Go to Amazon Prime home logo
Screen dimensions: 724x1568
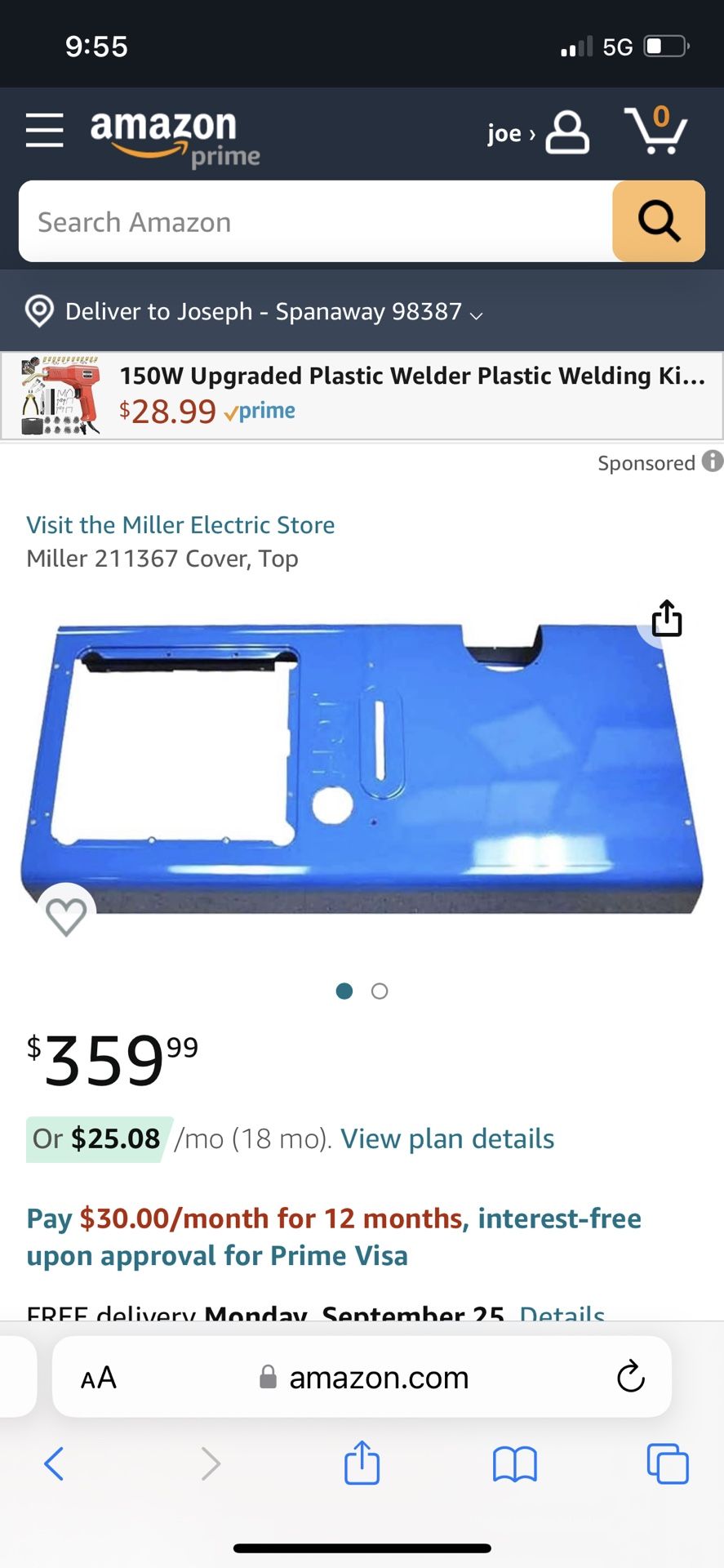click(x=175, y=137)
